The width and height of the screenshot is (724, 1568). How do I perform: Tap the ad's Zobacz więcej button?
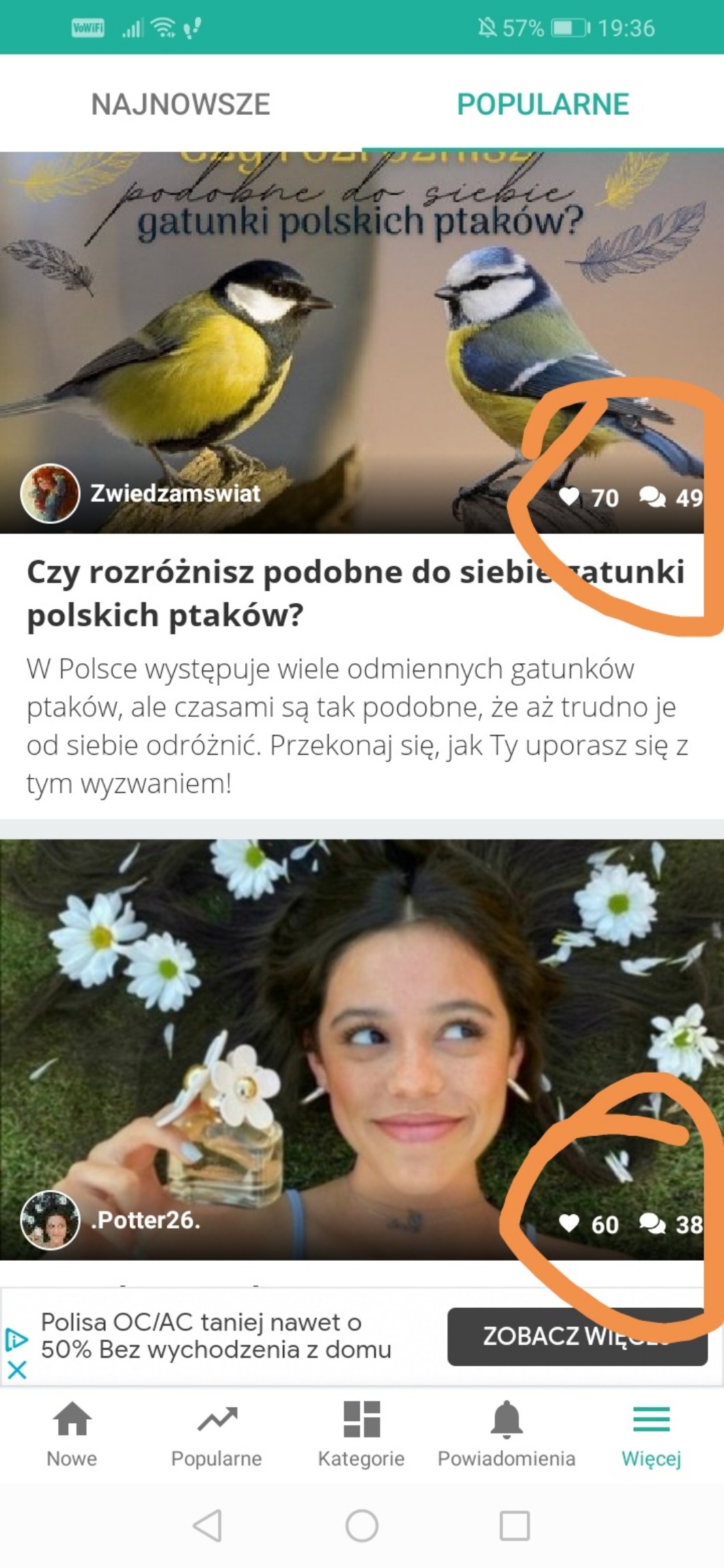tap(576, 1336)
